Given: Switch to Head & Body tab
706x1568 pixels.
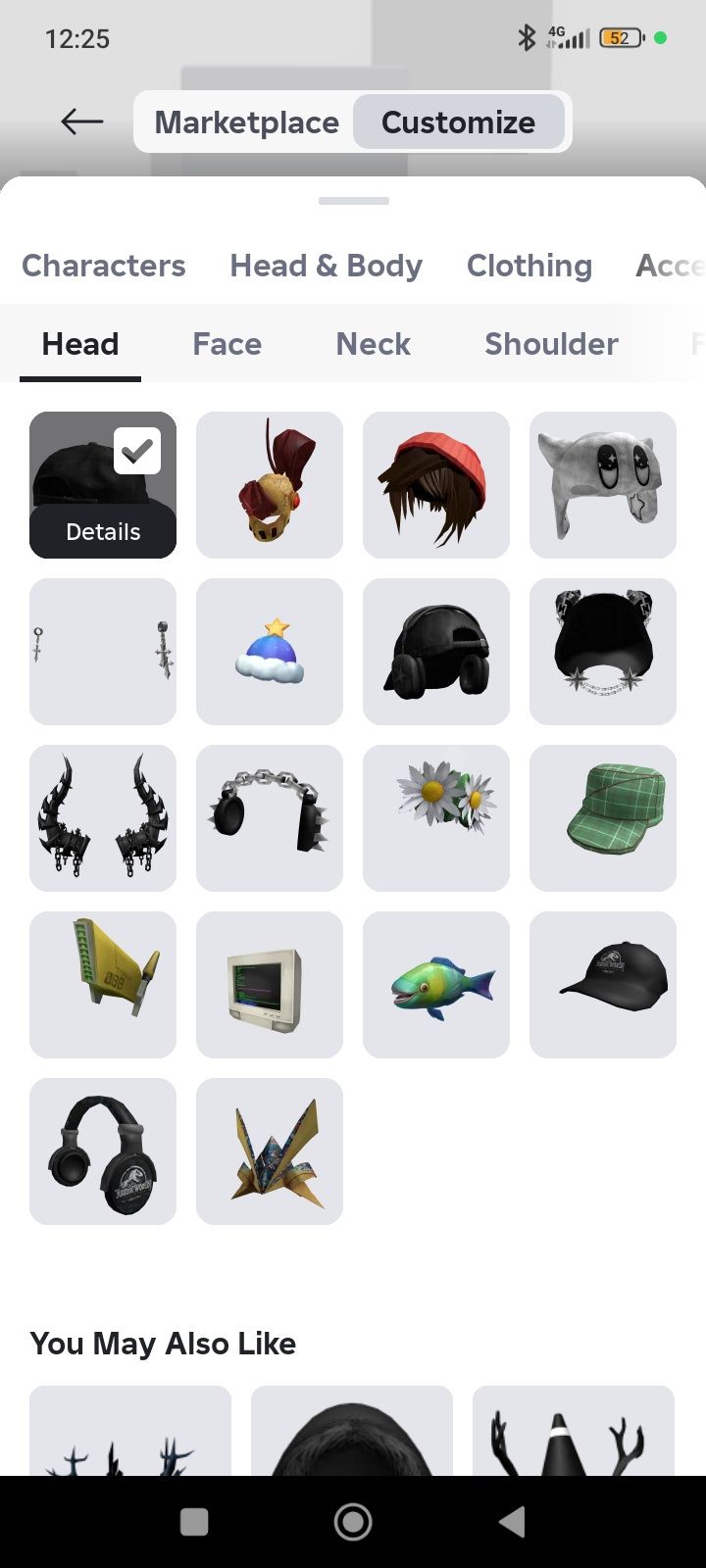Looking at the screenshot, I should (x=326, y=266).
